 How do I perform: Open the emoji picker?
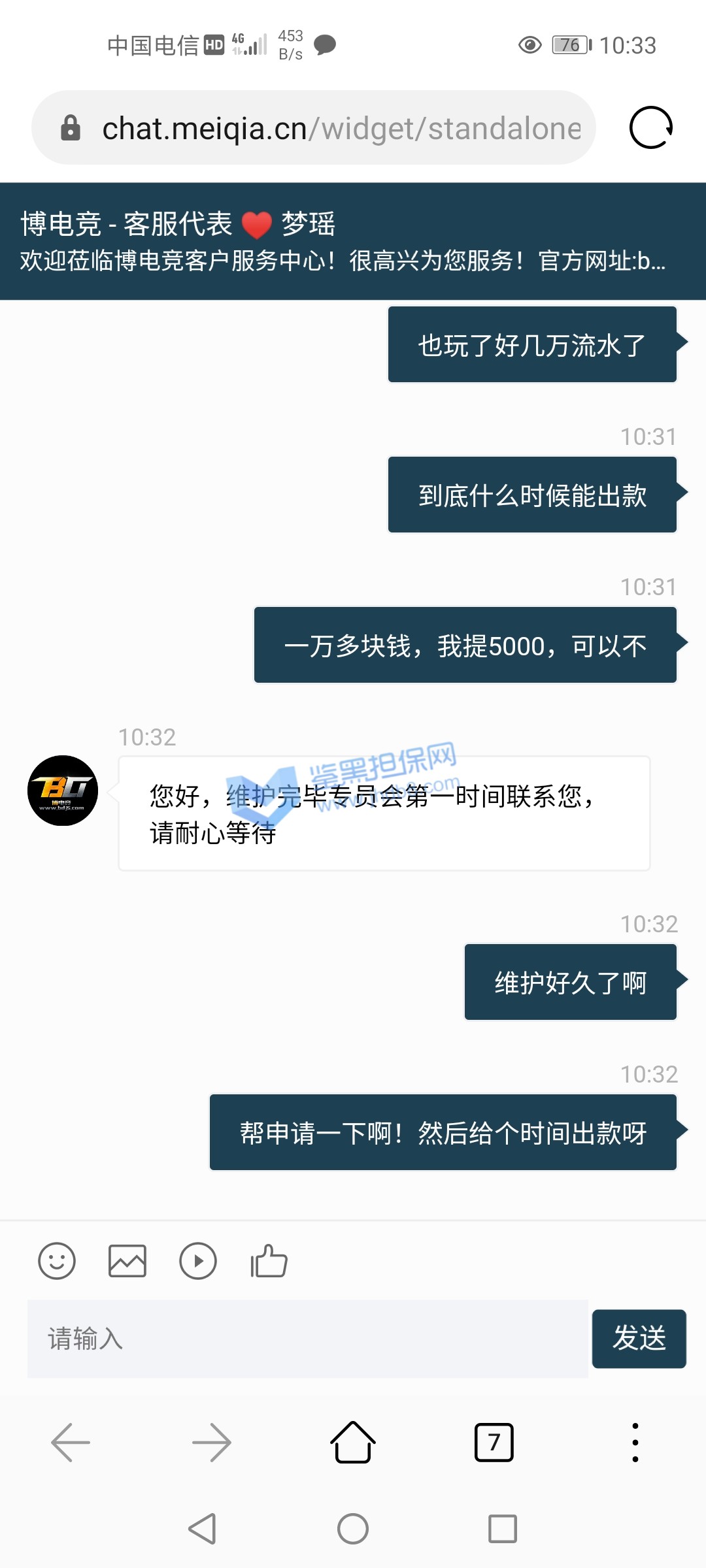pos(57,1260)
